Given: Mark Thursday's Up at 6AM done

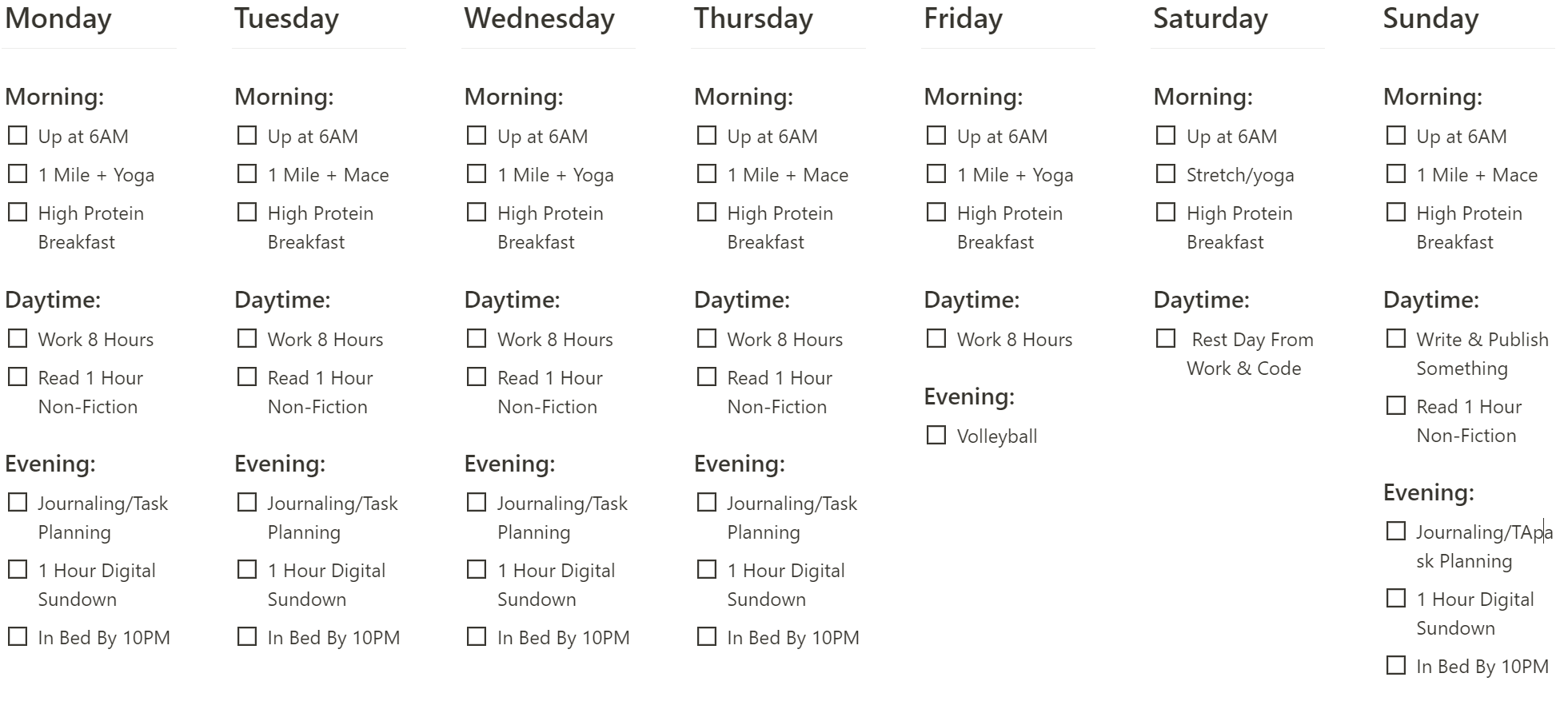Looking at the screenshot, I should [707, 135].
